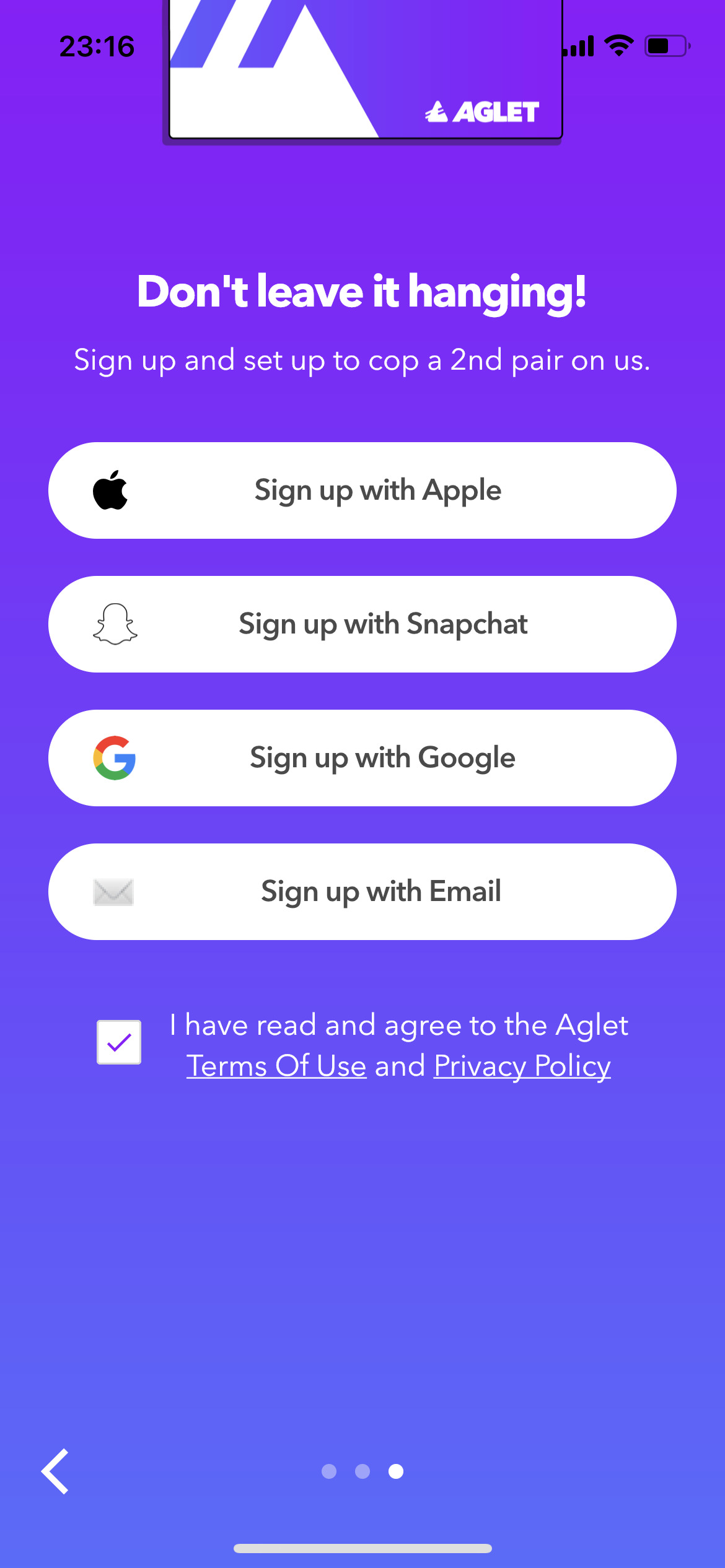Open the Terms Of Use link
This screenshot has height=1568, width=725.
pos(276,1066)
